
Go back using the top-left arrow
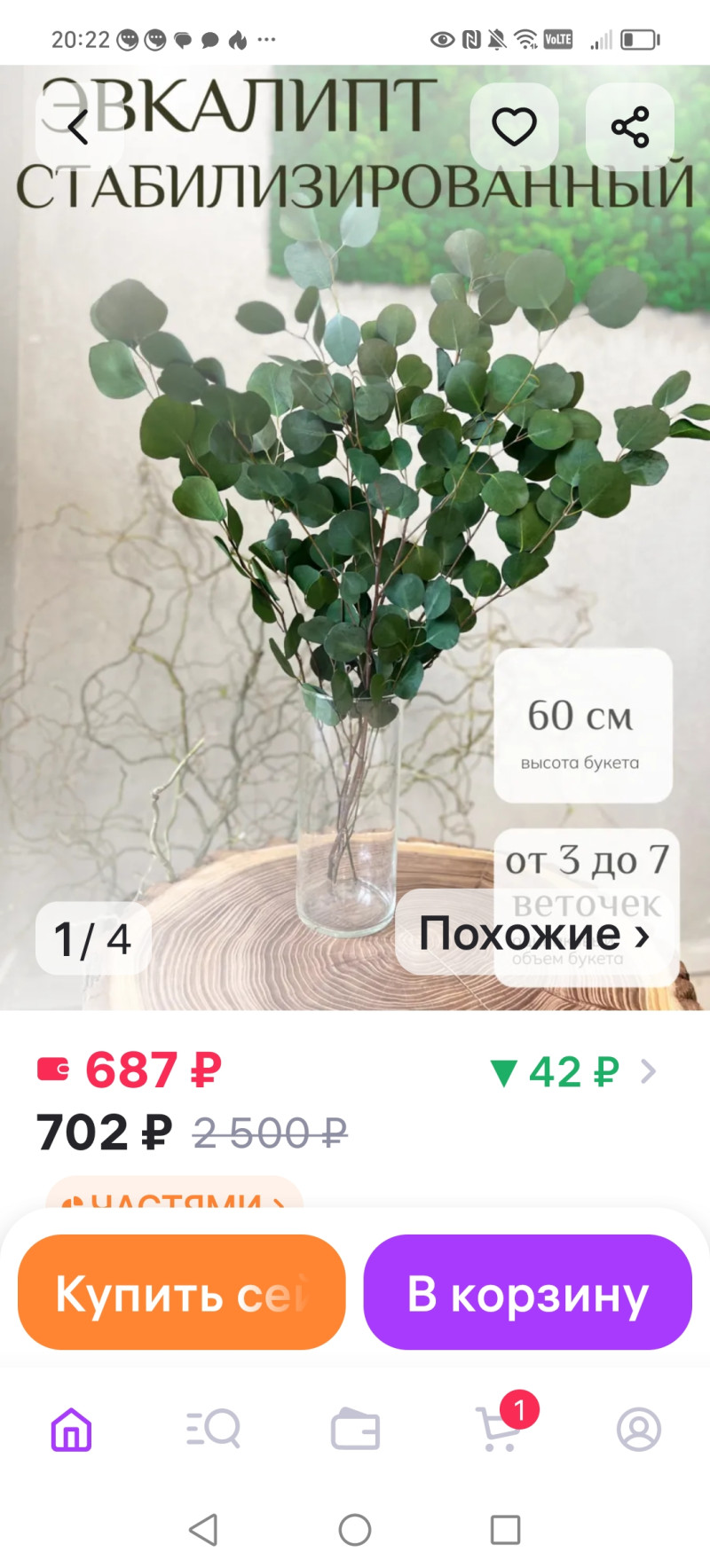[x=78, y=127]
